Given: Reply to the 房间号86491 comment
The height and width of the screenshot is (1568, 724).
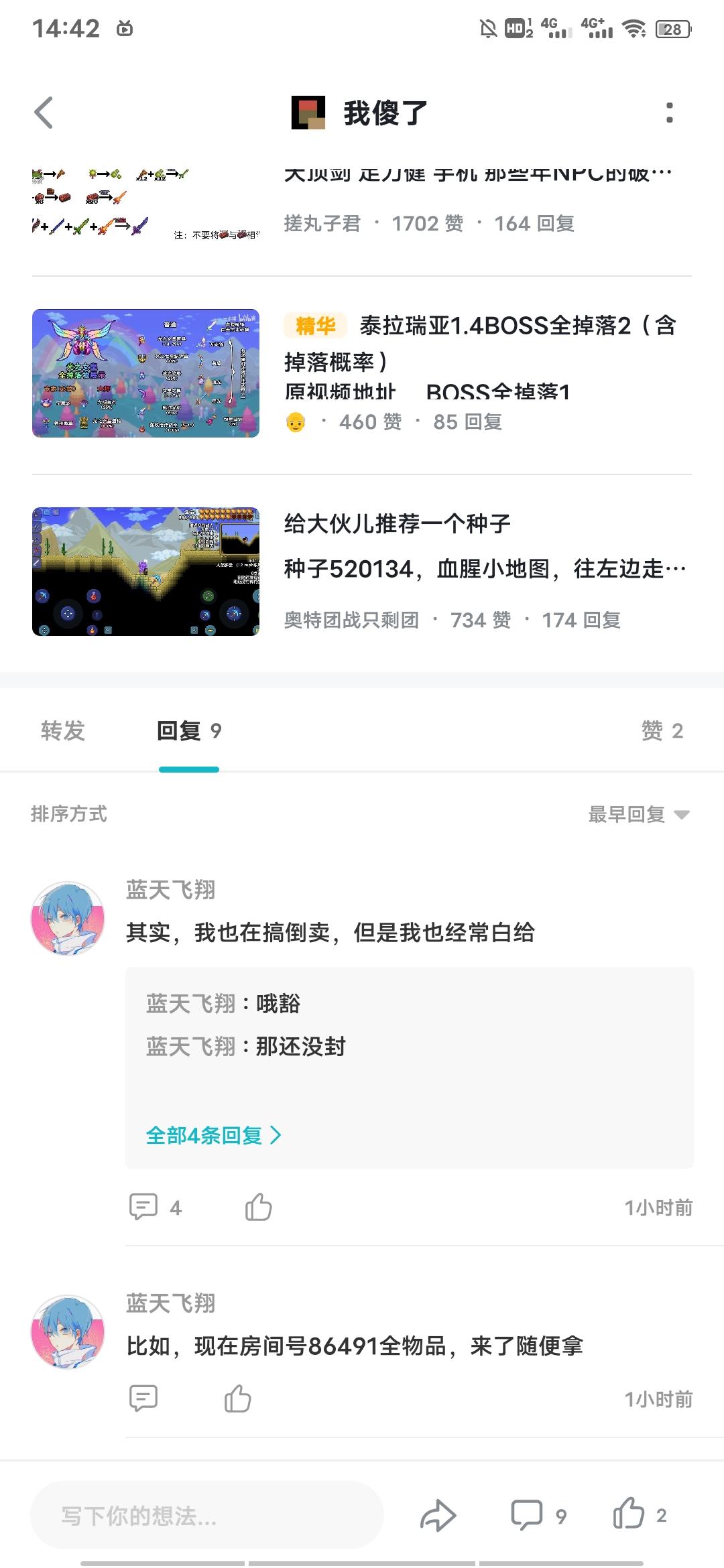Looking at the screenshot, I should (143, 1398).
